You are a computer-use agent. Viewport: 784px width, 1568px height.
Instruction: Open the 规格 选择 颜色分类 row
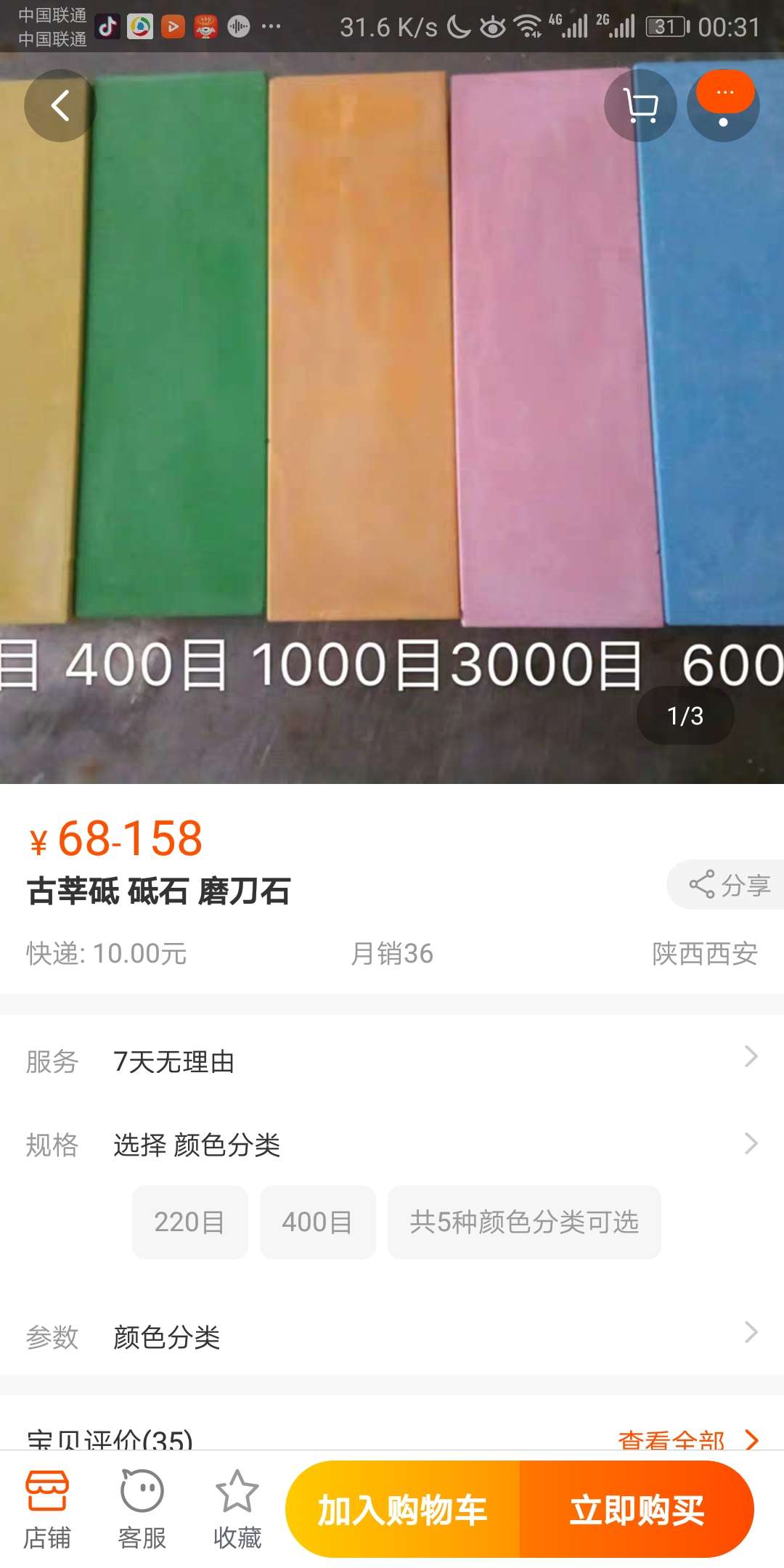pos(392,1145)
